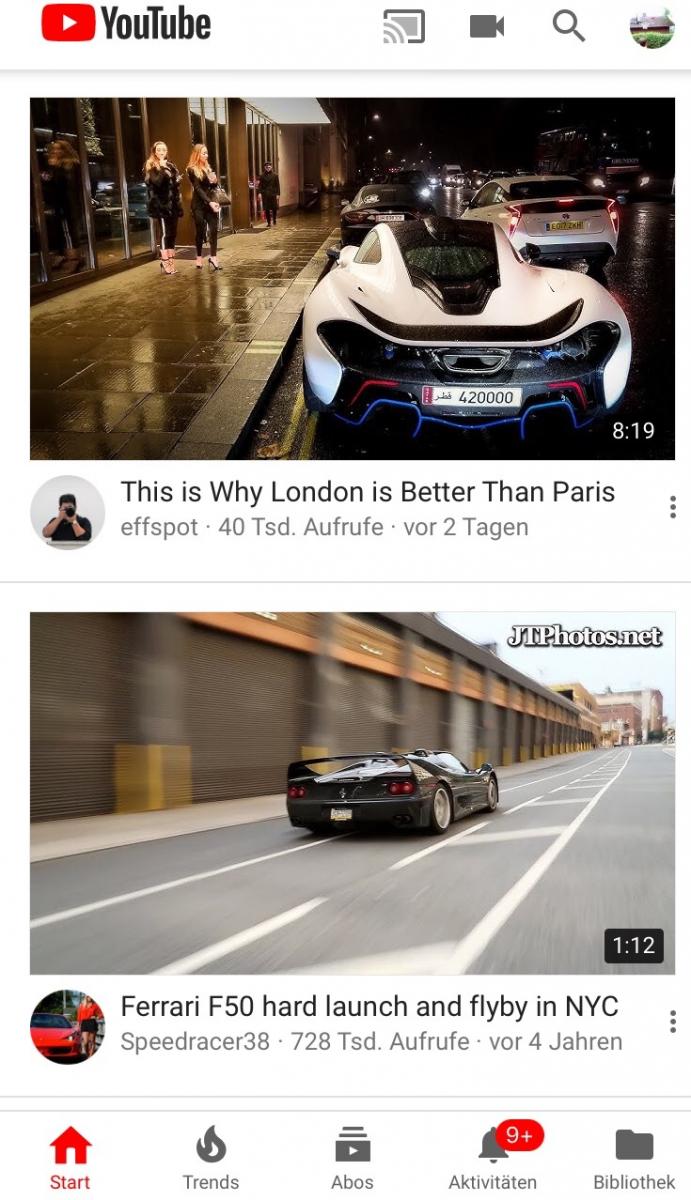Open options menu for the London video
Viewport: 691px width, 1200px height.
672,508
